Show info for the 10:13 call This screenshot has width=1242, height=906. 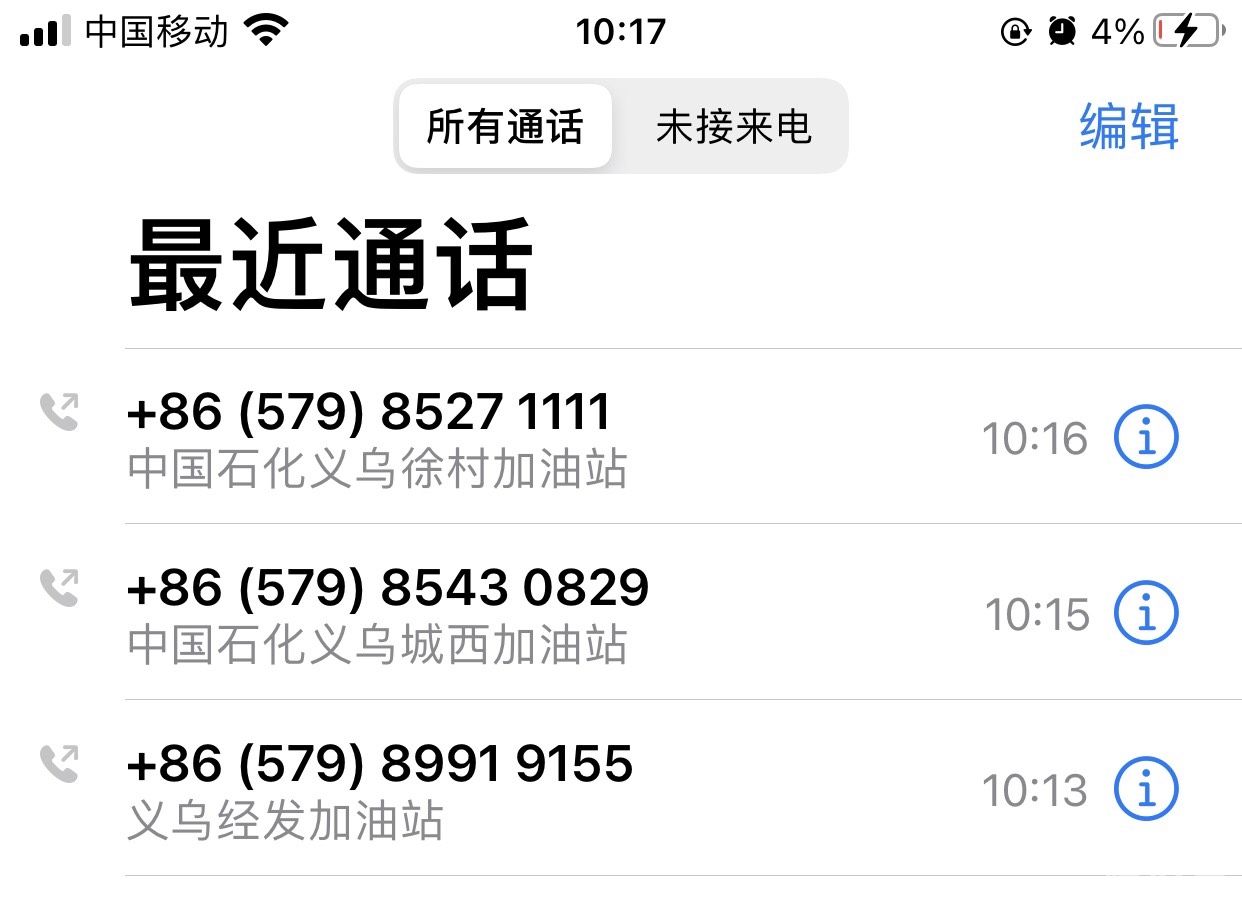point(1146,789)
